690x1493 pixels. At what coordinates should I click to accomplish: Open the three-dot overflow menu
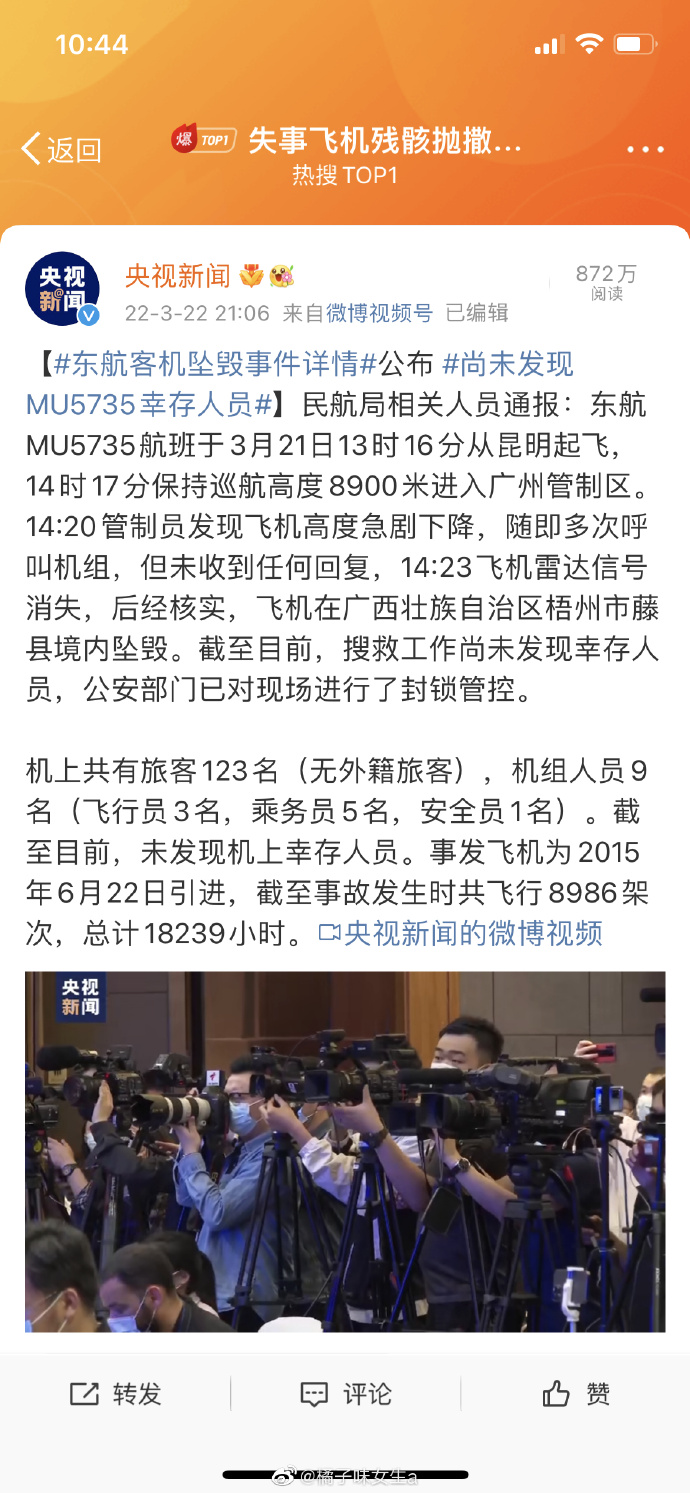pyautogui.click(x=645, y=150)
